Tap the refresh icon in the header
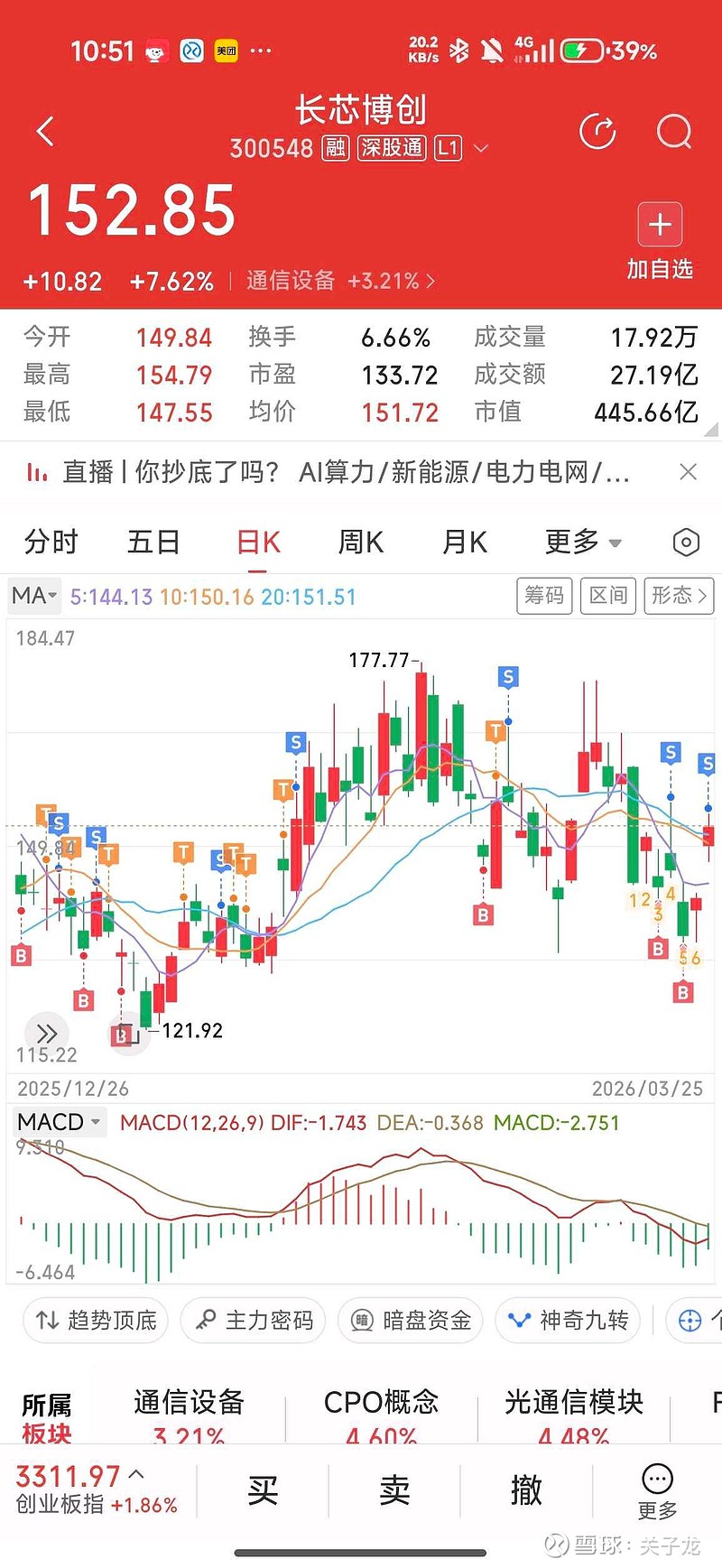 (597, 132)
